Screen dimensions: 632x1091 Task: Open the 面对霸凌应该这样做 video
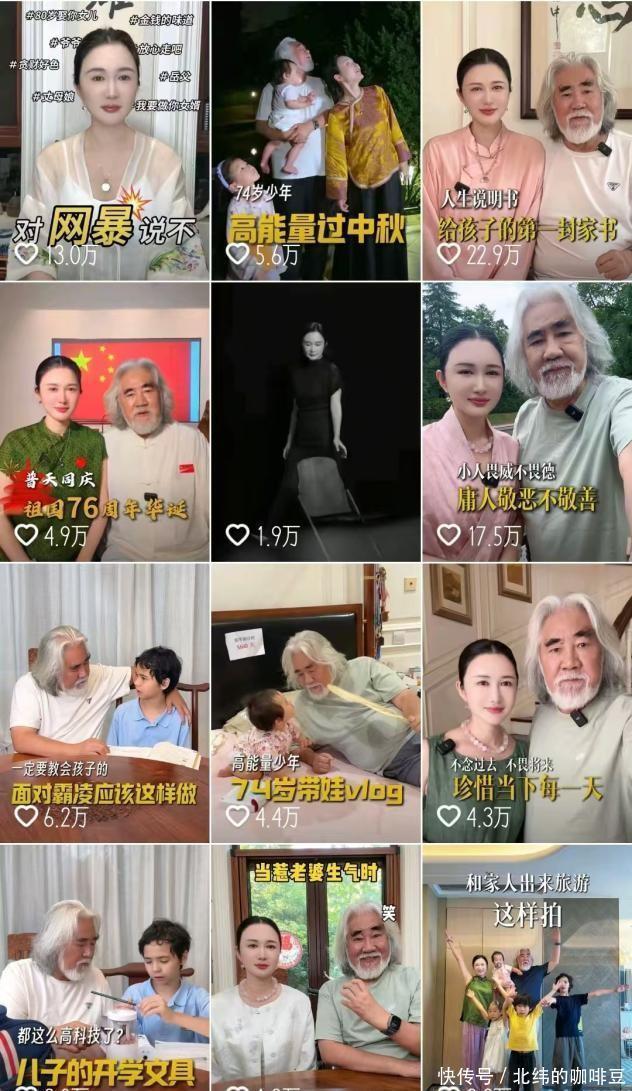(105, 703)
